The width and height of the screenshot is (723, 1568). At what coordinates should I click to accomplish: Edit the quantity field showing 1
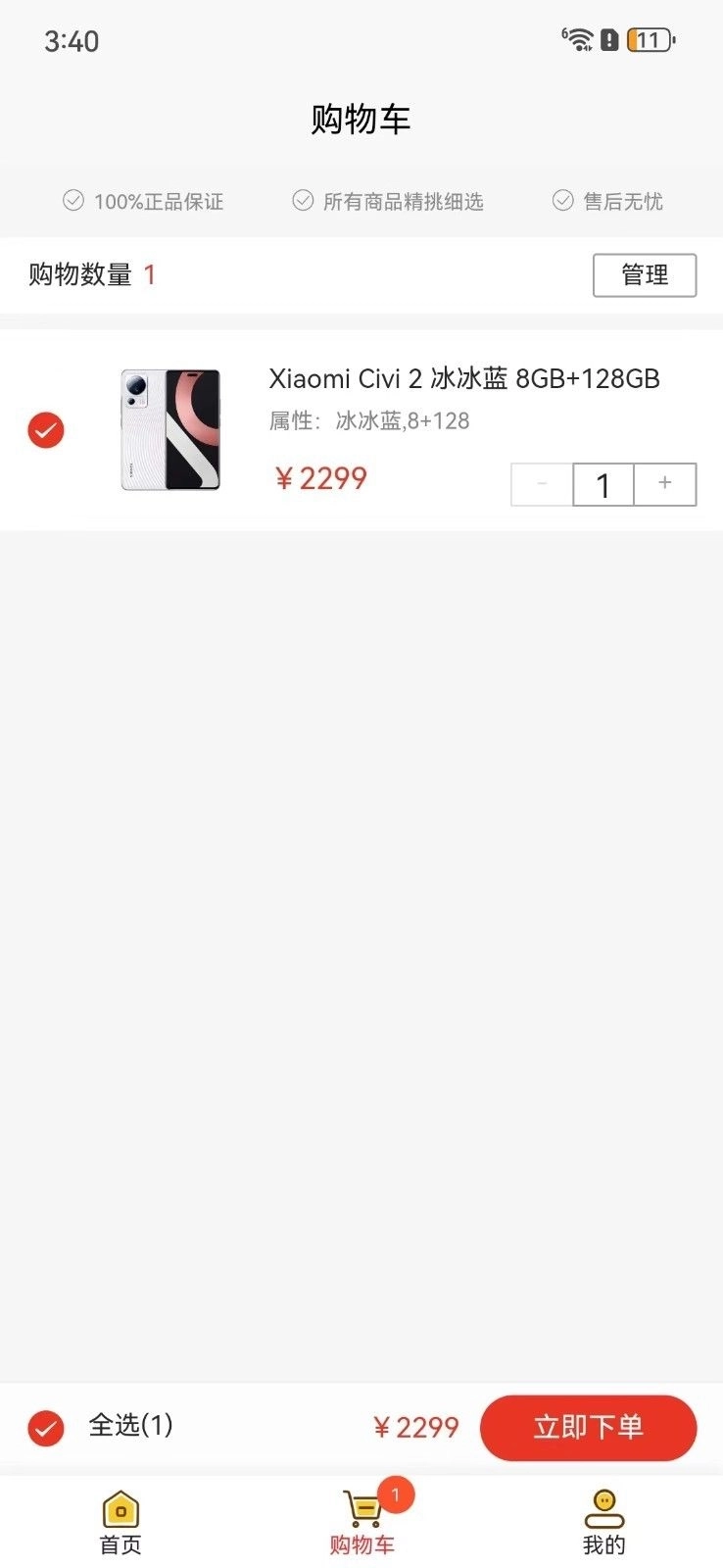click(x=602, y=484)
